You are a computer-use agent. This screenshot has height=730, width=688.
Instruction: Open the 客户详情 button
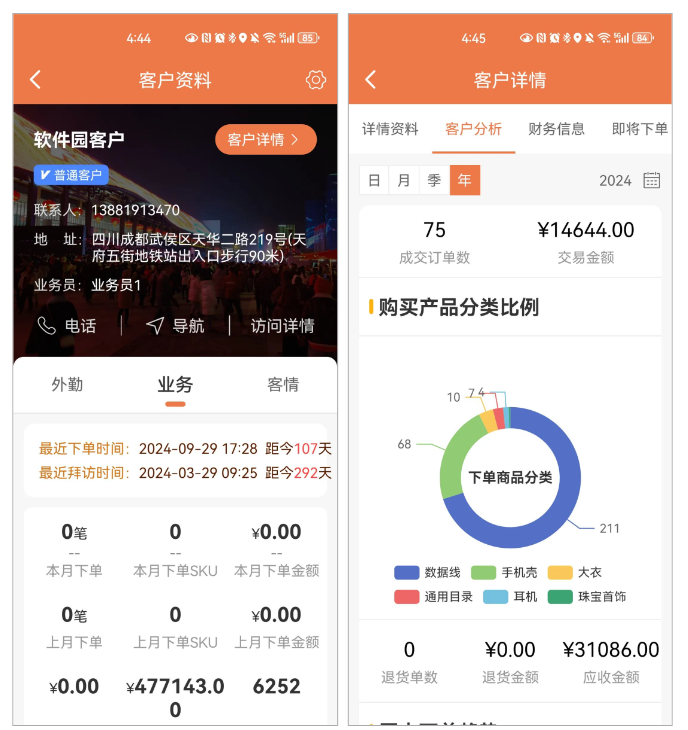pos(265,140)
